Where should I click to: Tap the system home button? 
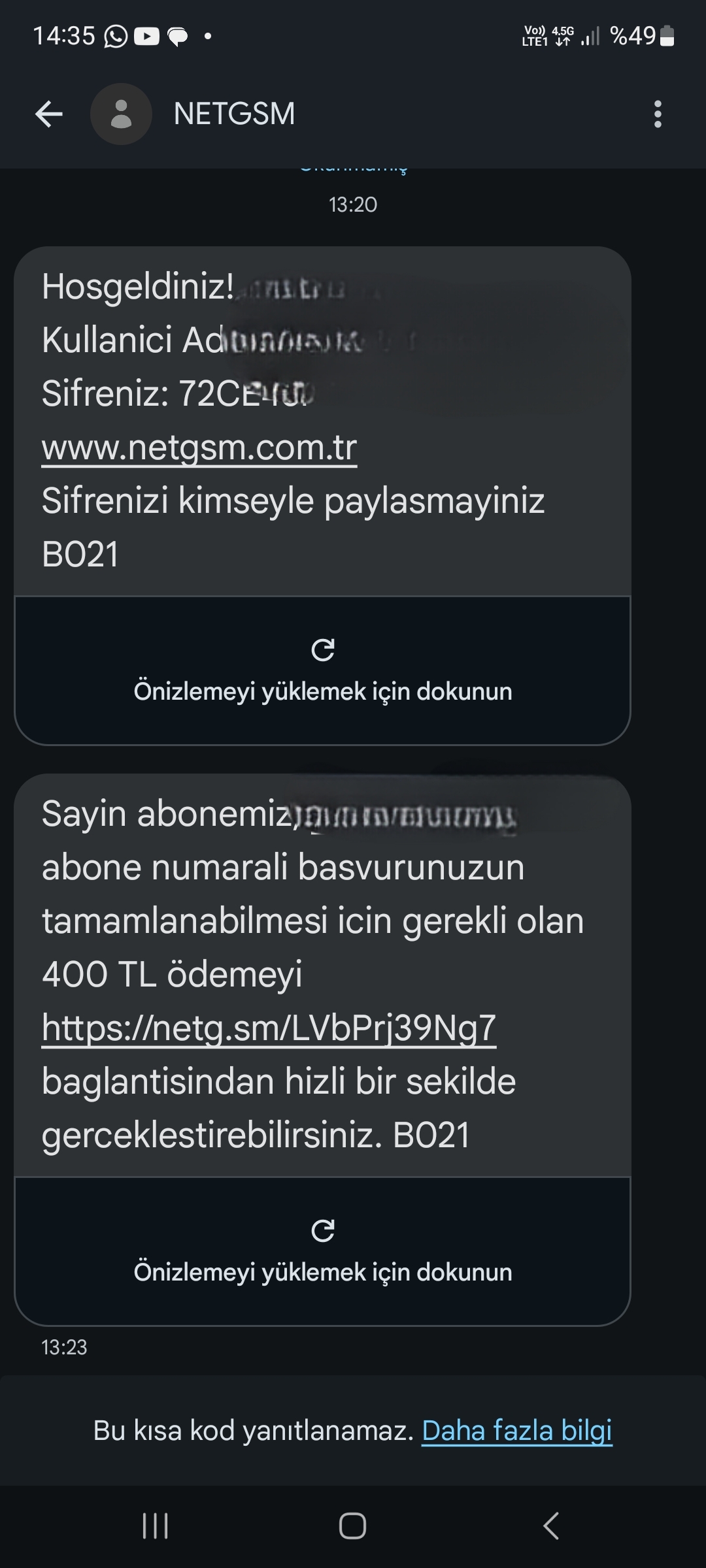(352, 1526)
